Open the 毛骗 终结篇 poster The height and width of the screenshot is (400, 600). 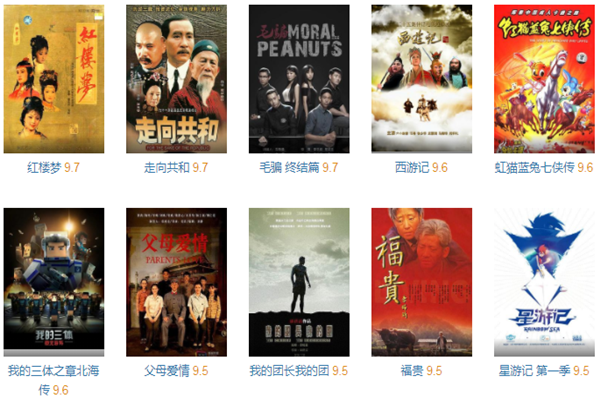tap(299, 79)
